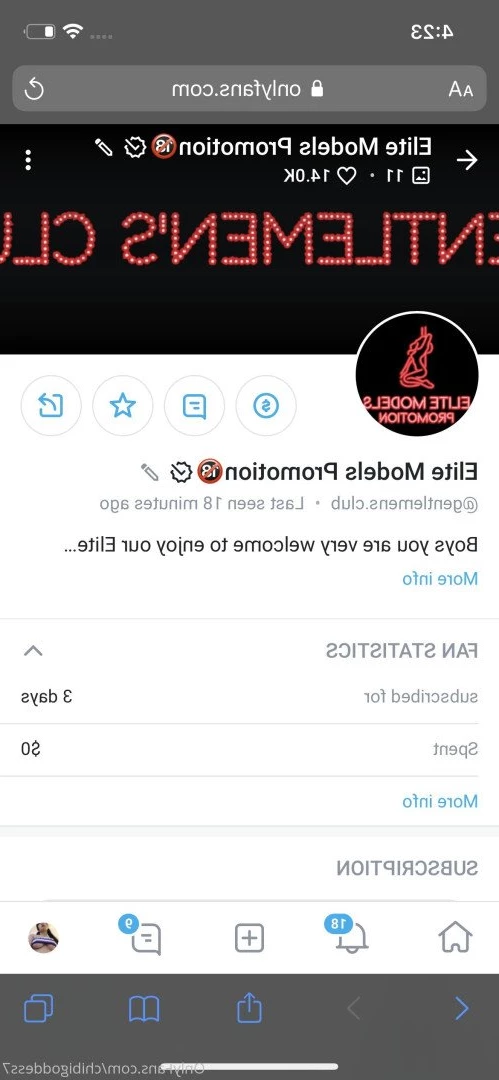The image size is (499, 1080).
Task: Expand More info under the bio text
Action: (440, 579)
